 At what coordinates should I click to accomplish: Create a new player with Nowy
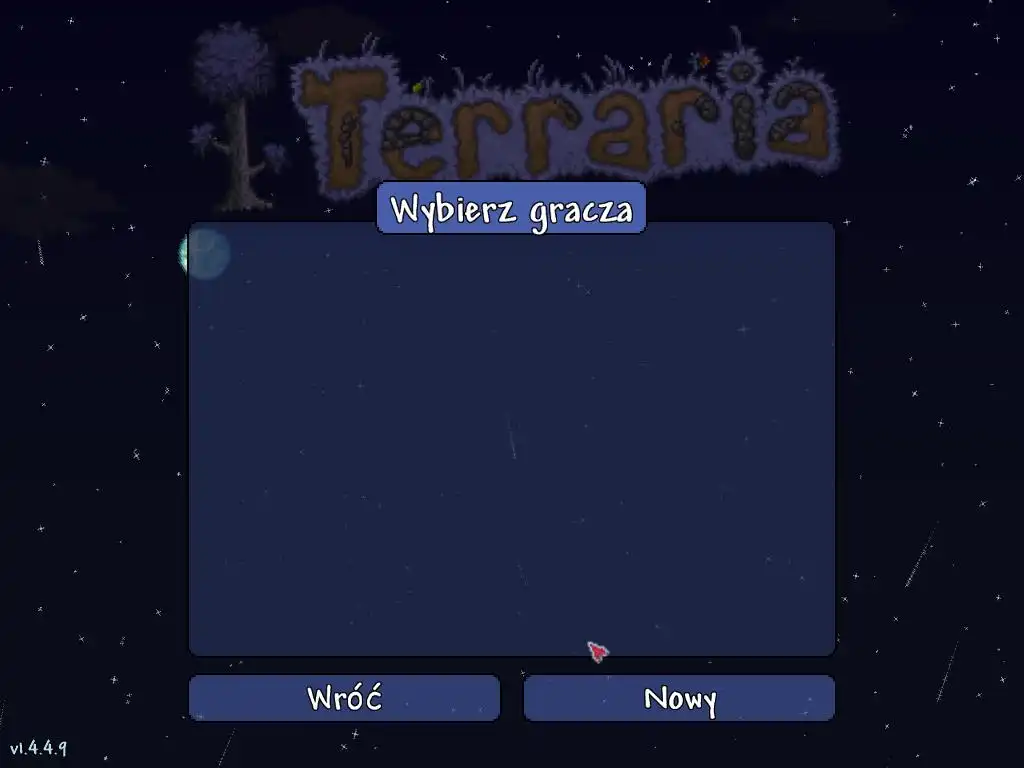tap(679, 698)
